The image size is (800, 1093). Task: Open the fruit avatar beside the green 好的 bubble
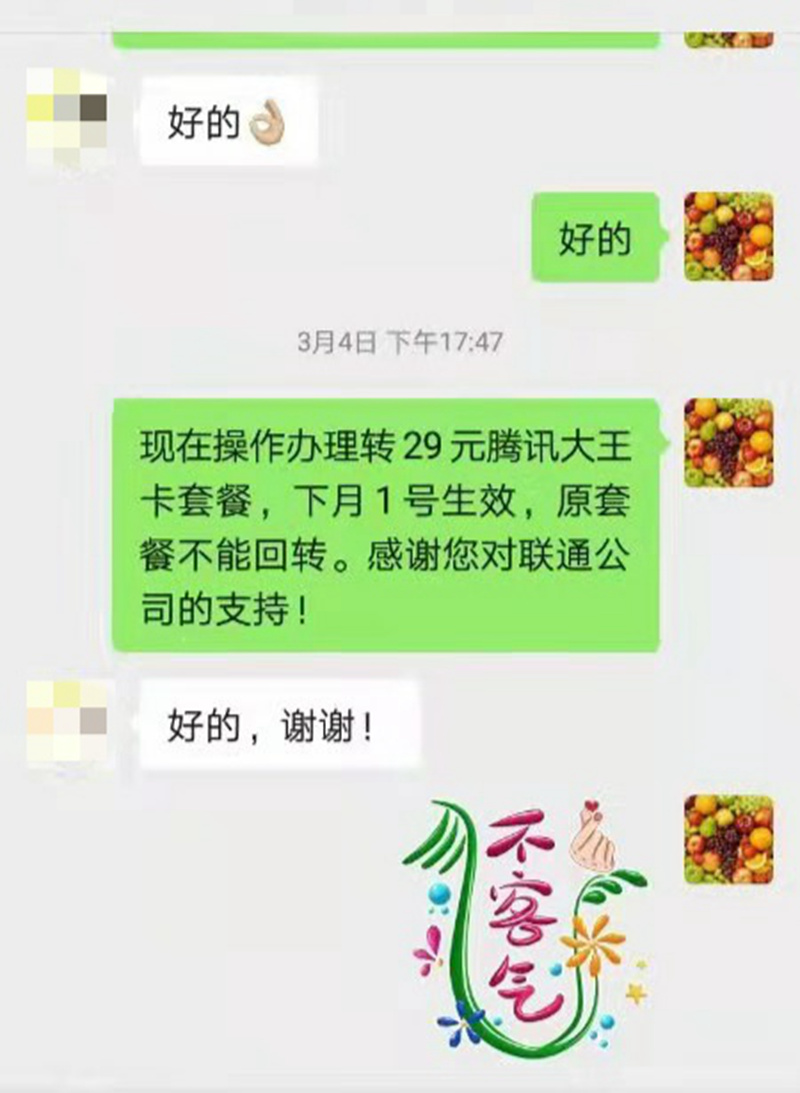pos(728,236)
